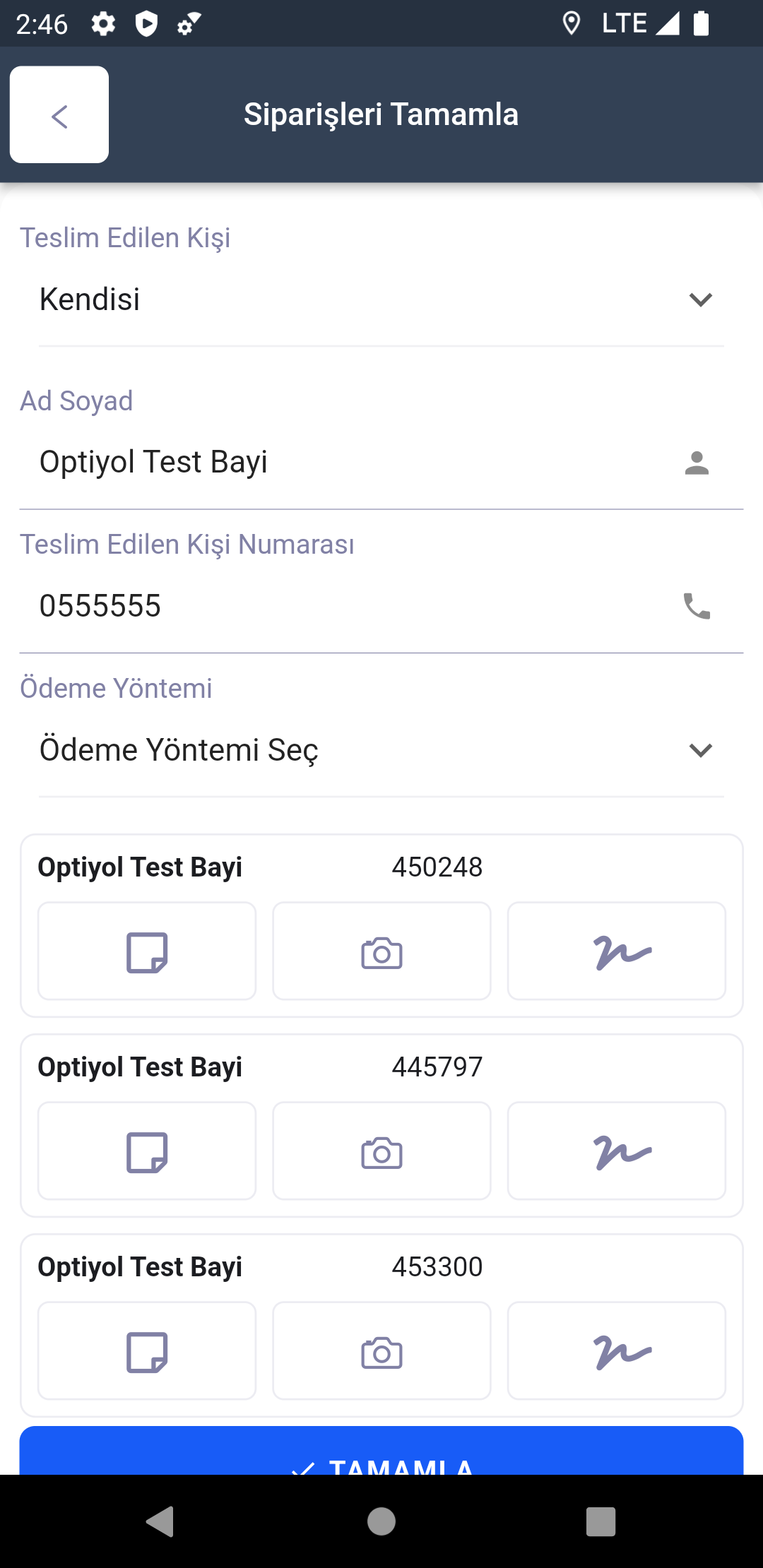Open the system recent apps view

(x=601, y=1521)
